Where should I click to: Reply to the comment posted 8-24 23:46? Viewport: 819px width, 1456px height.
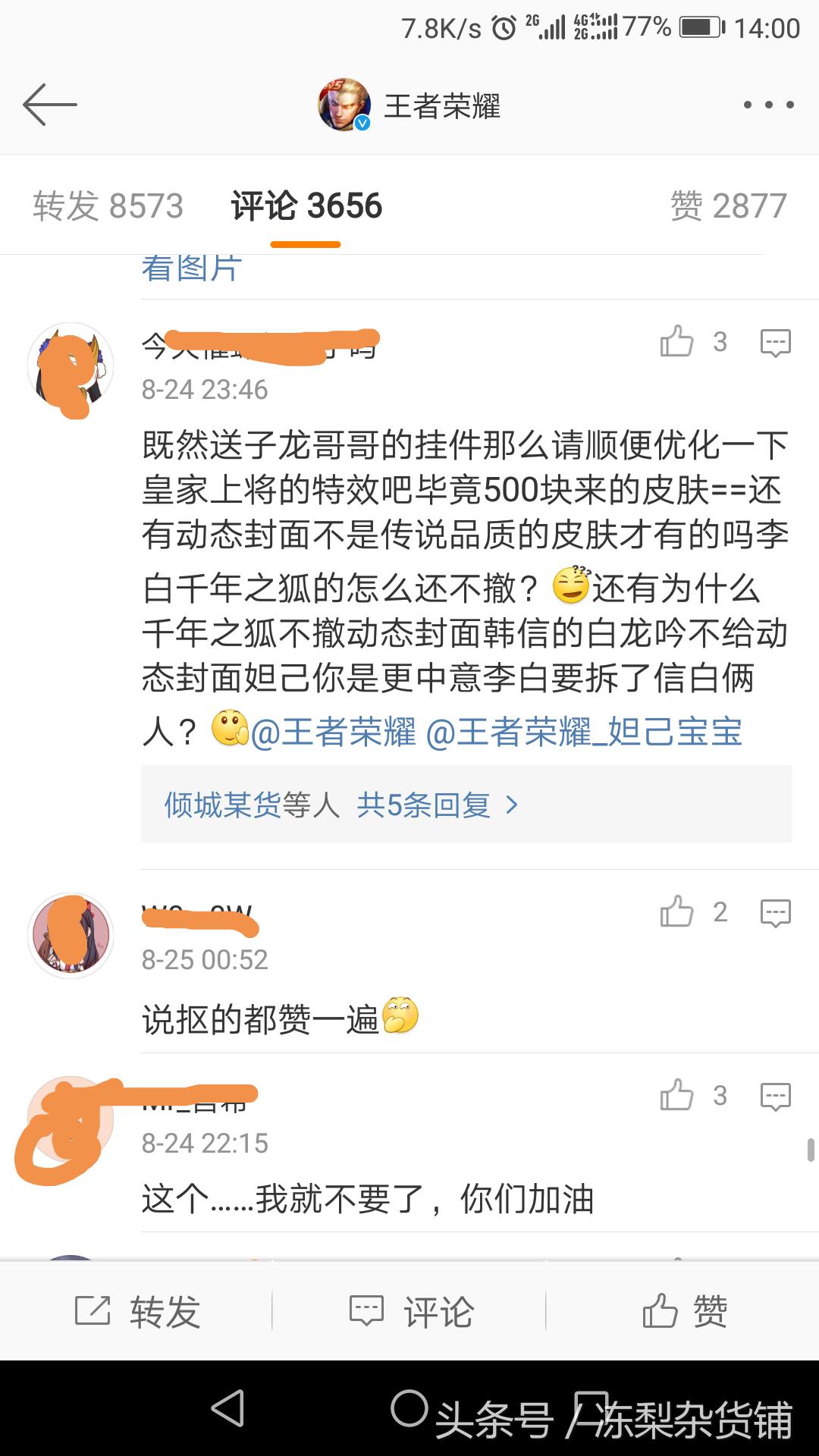[x=775, y=343]
